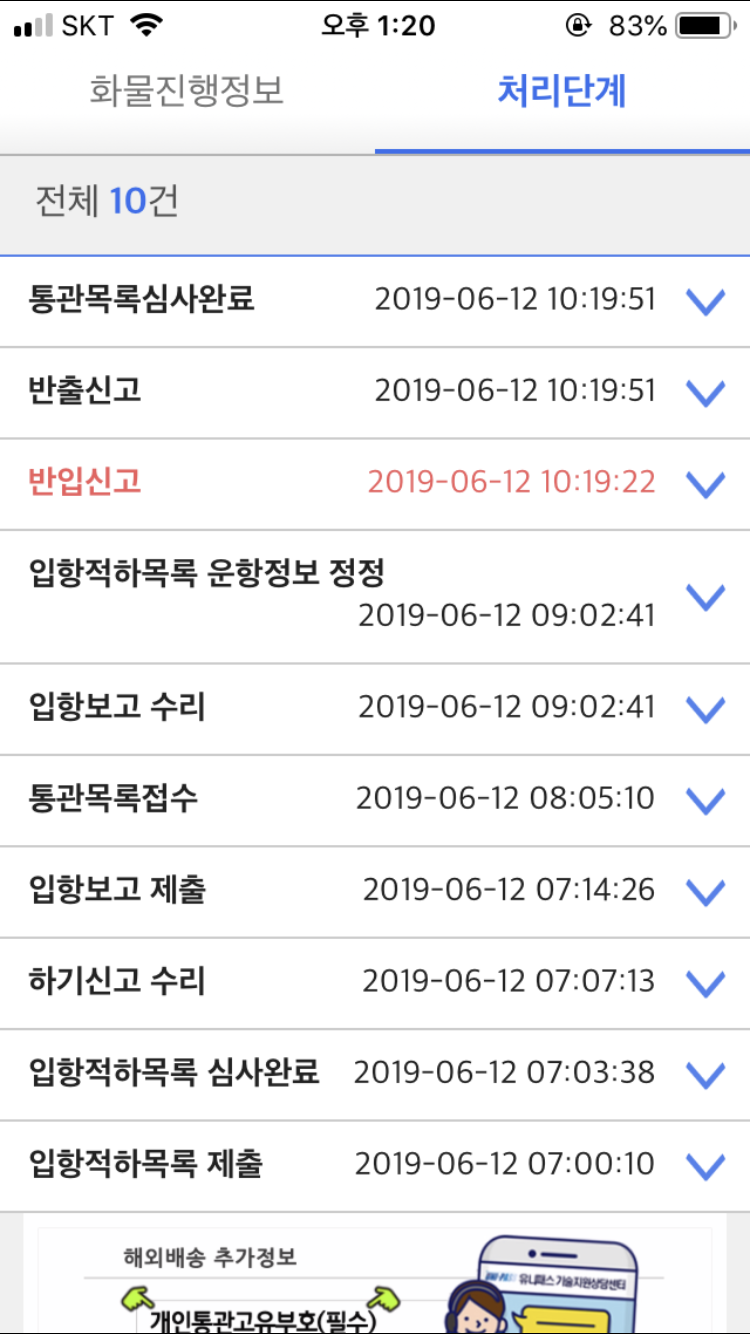Expand the 반출신고 entry

375,392
